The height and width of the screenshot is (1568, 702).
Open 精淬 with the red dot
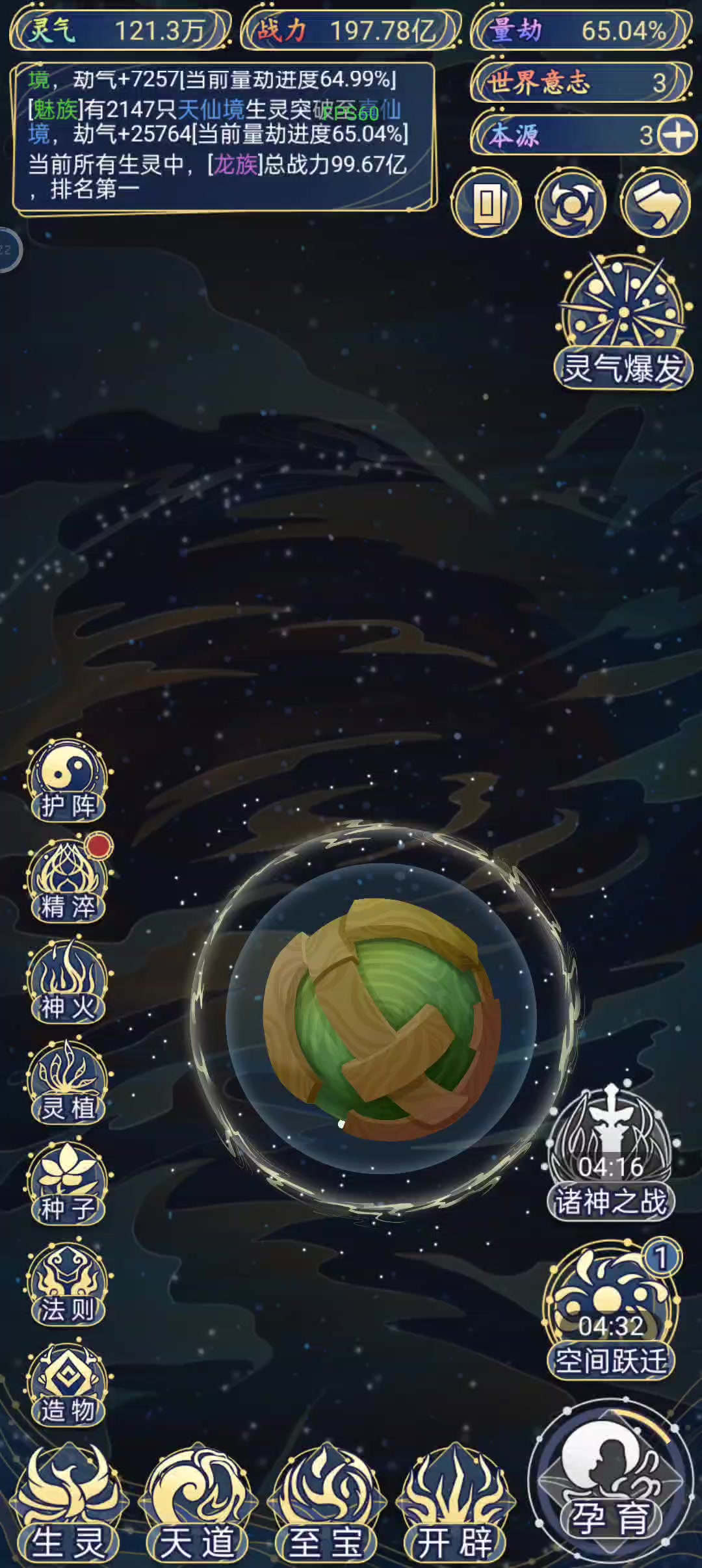68,879
